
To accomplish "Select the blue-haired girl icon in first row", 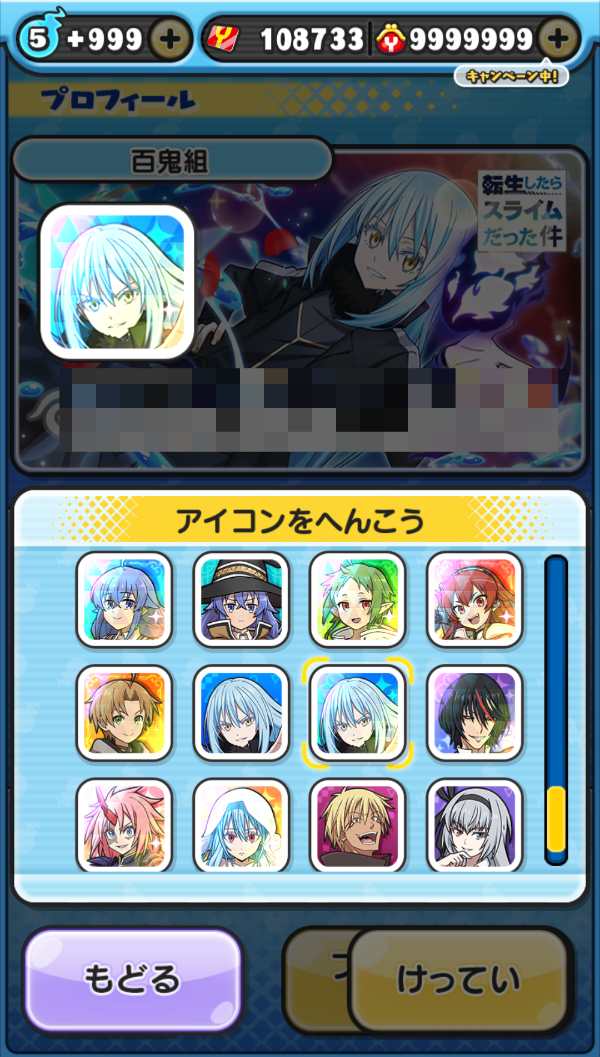I will coord(124,599).
